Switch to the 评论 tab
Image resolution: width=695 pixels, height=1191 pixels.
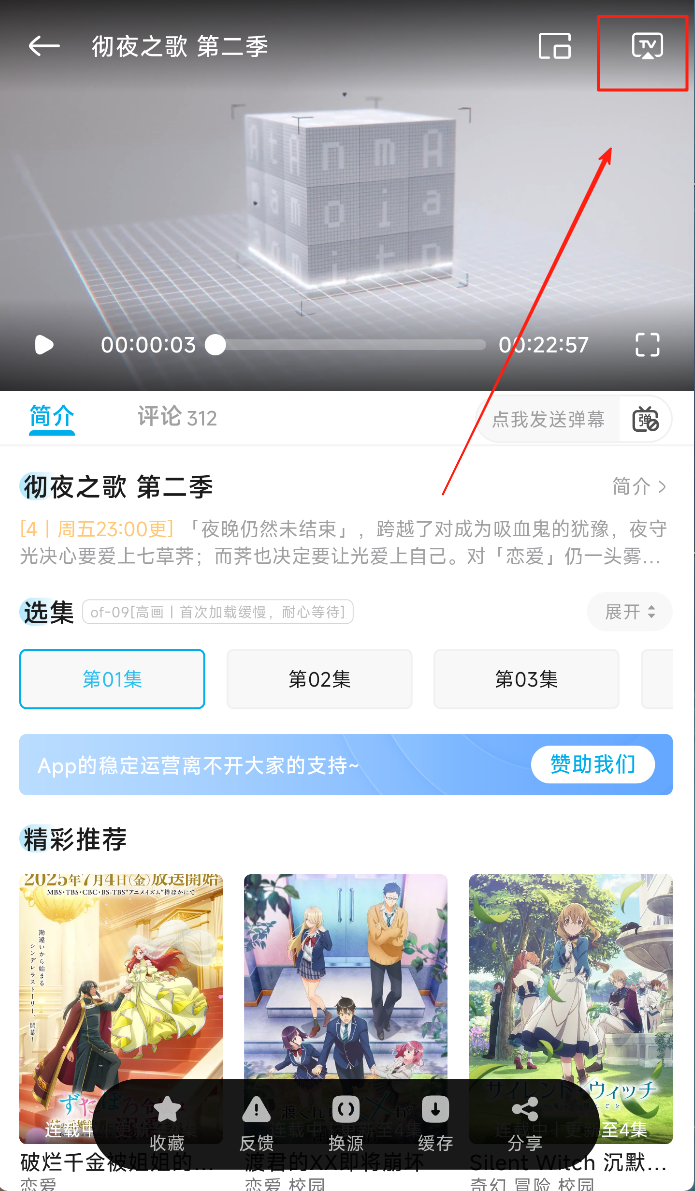(x=176, y=417)
